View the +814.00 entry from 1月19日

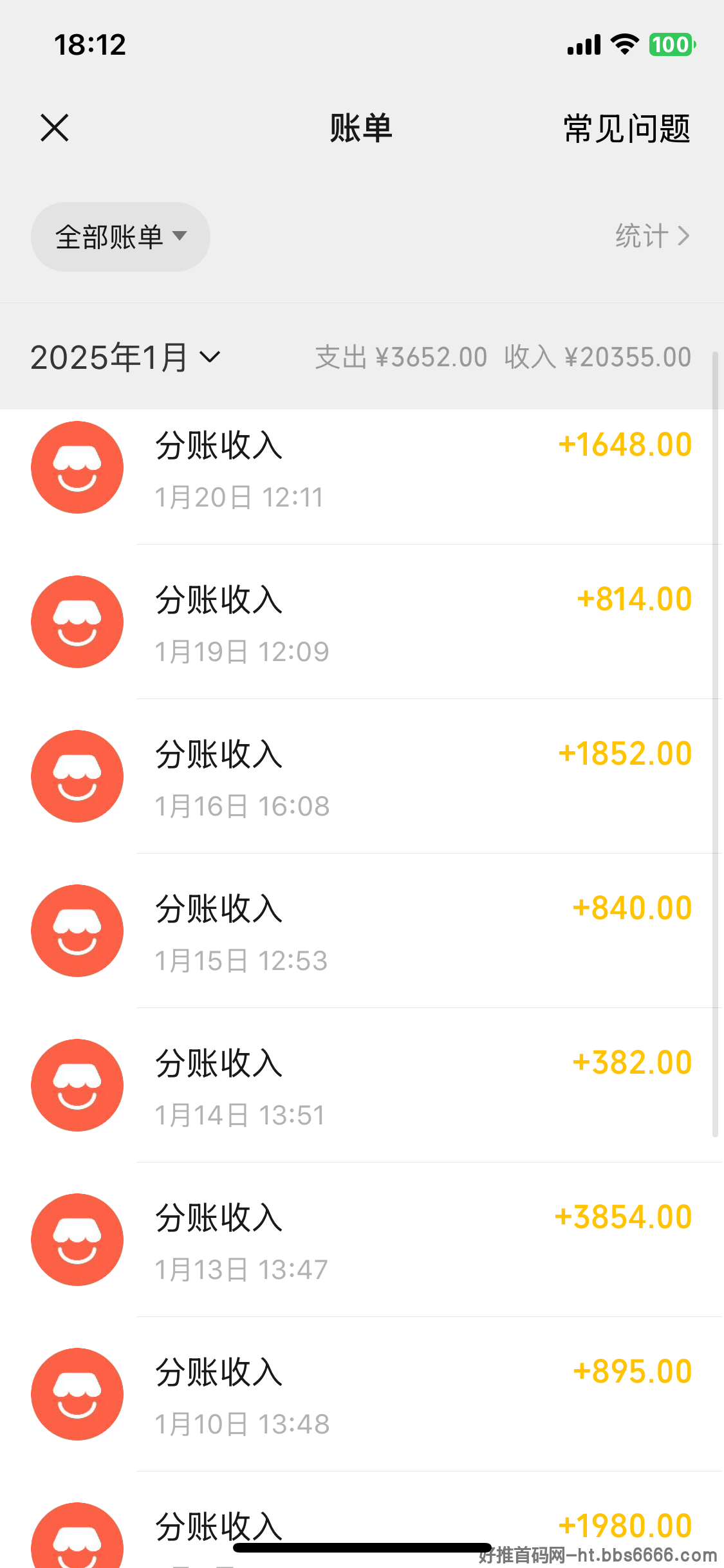362,622
